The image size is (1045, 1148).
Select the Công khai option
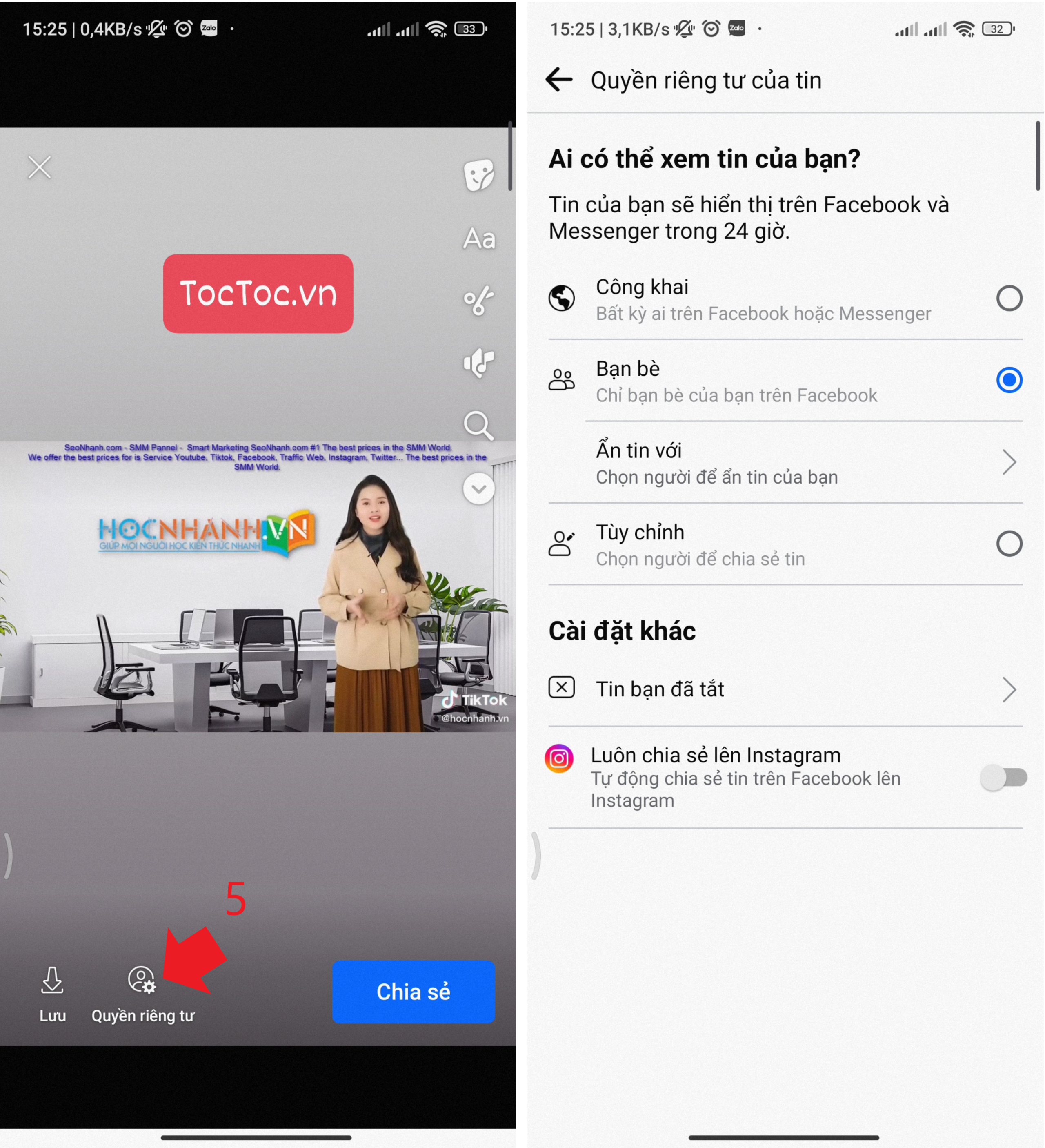tap(1009, 299)
